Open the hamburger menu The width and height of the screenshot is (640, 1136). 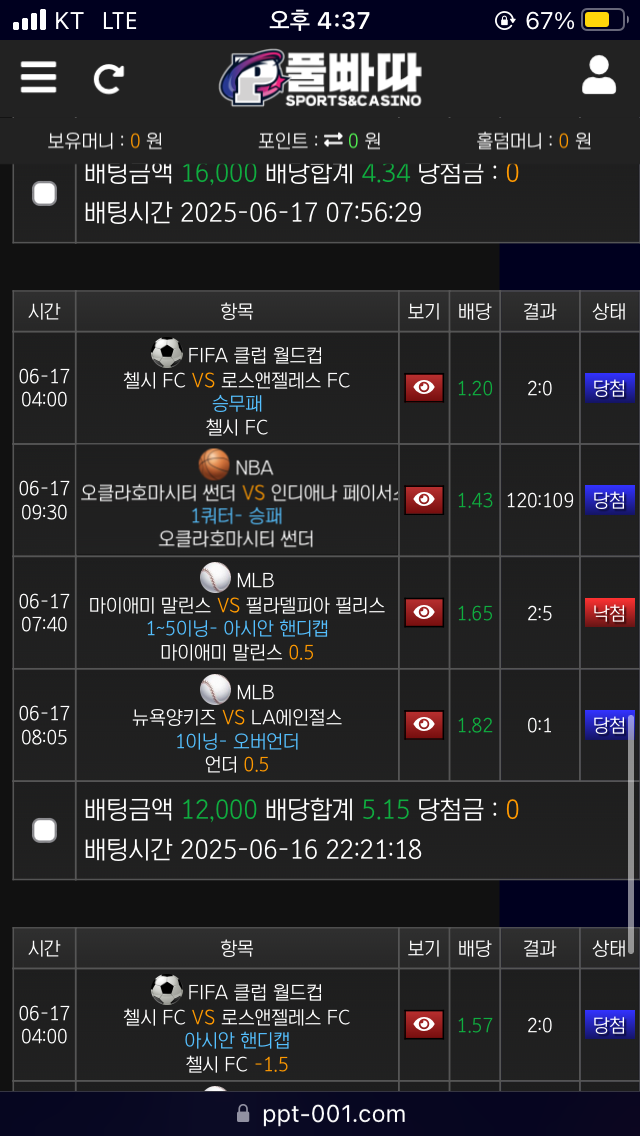click(x=38, y=77)
